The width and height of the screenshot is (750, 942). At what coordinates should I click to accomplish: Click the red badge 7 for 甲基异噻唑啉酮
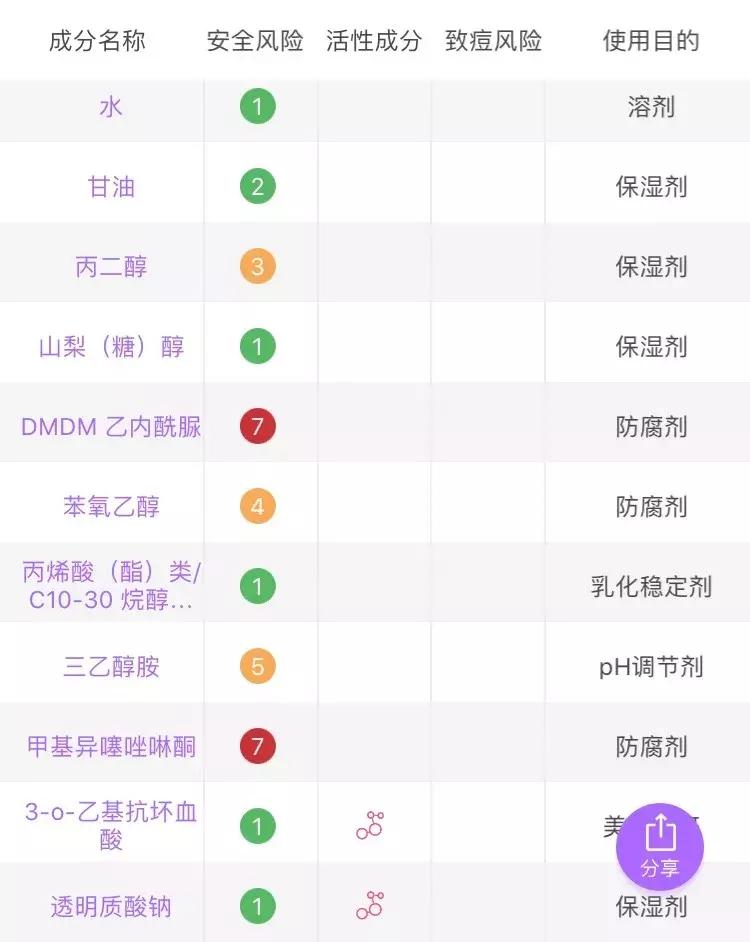click(258, 745)
